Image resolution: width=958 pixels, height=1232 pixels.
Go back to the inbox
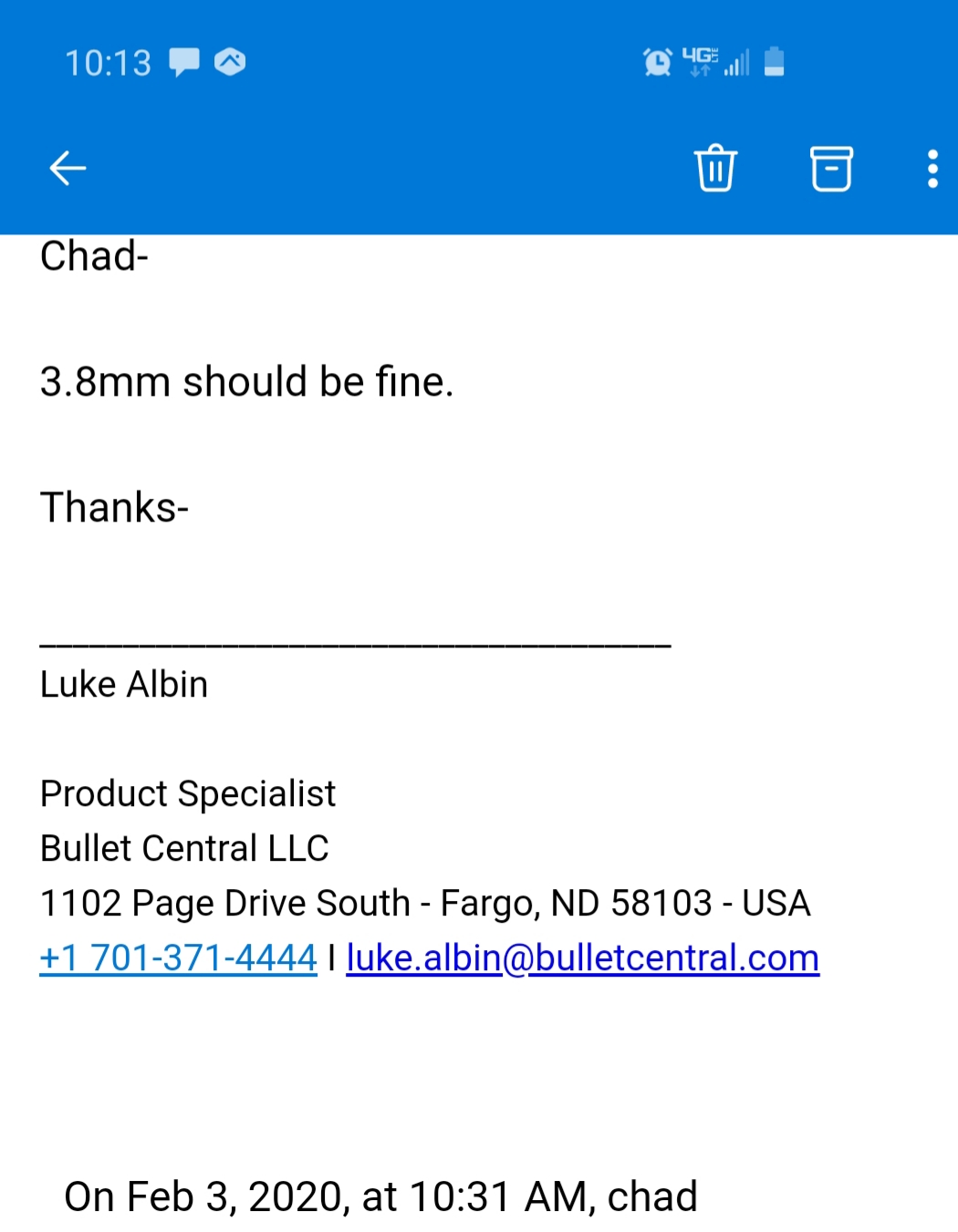pos(68,169)
